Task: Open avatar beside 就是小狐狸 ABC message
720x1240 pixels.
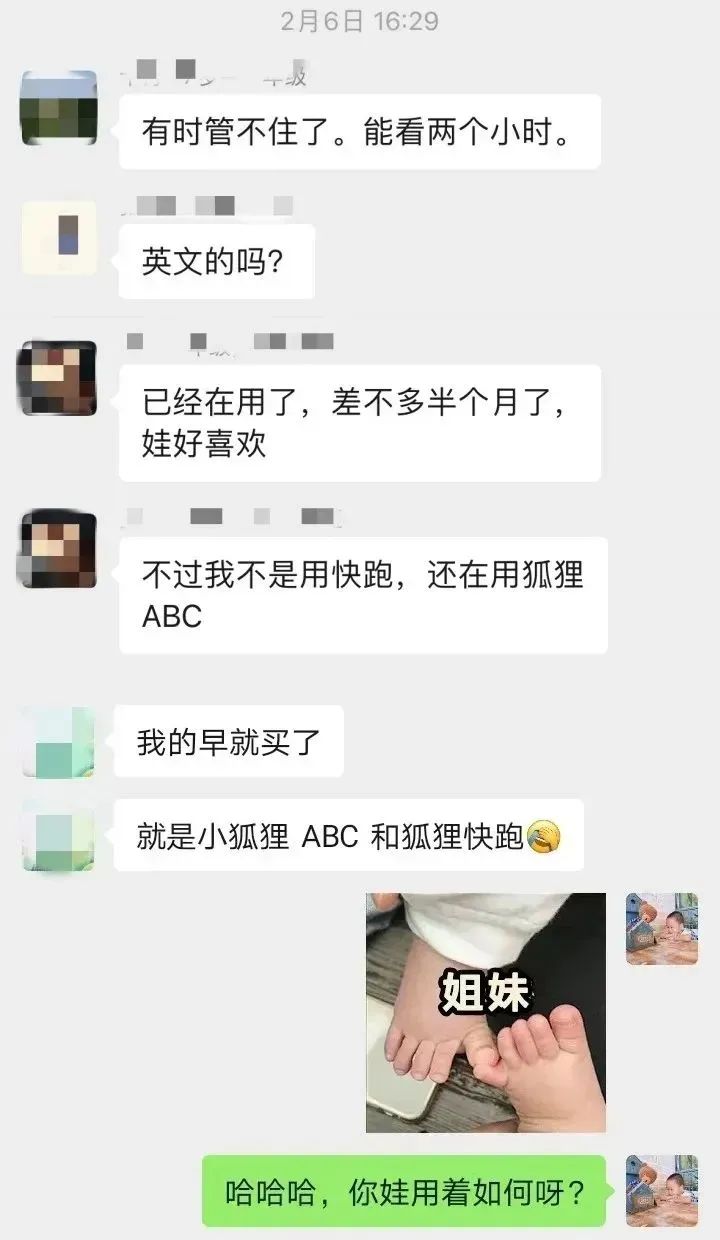Action: point(58,835)
